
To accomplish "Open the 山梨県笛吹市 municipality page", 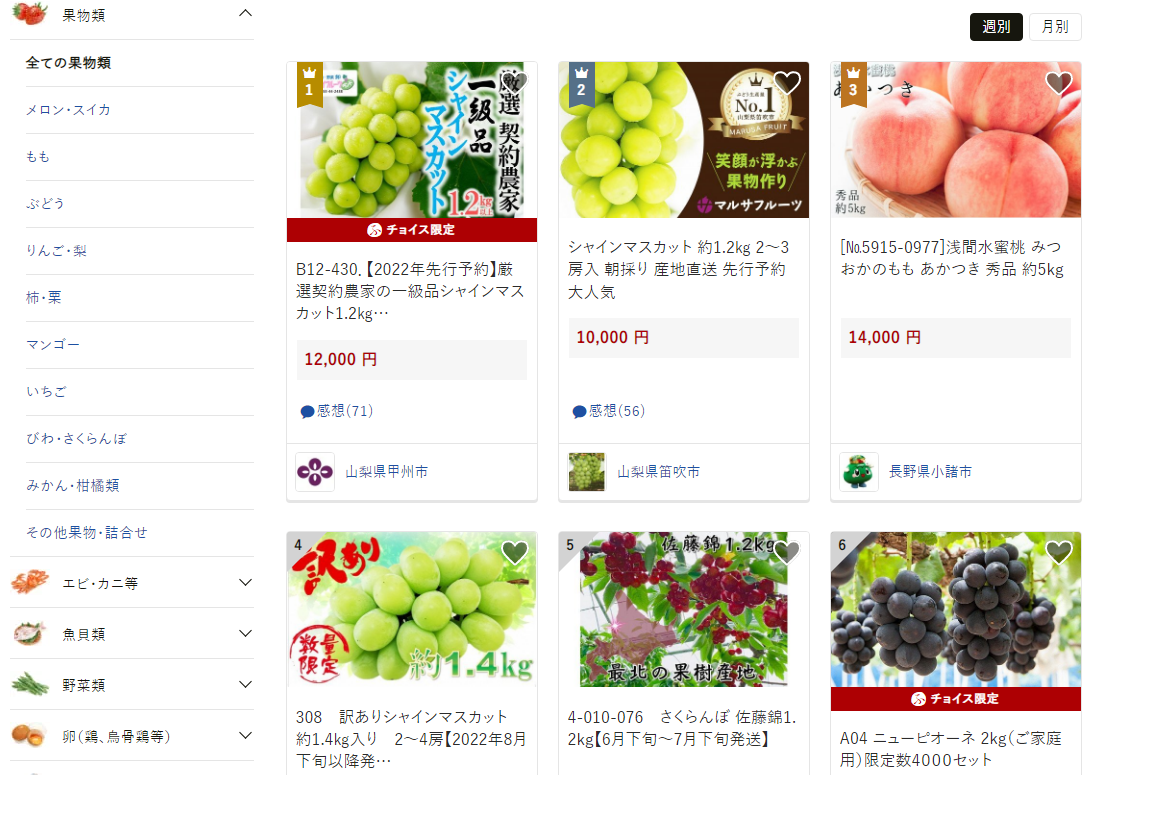I will (x=658, y=472).
